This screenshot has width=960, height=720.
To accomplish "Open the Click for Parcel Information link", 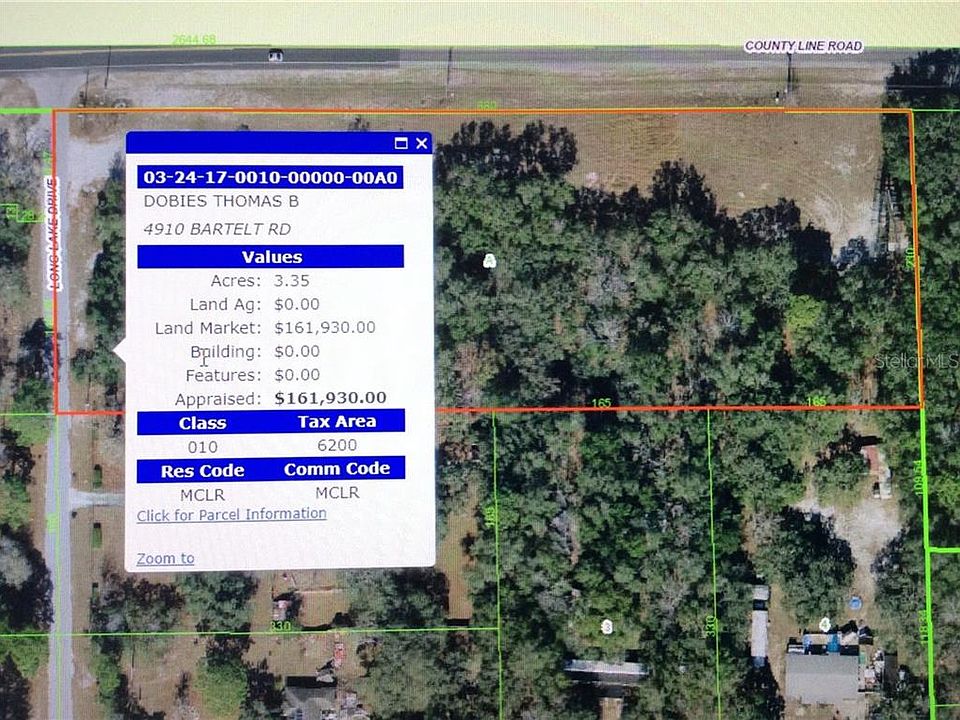I will click(231, 514).
